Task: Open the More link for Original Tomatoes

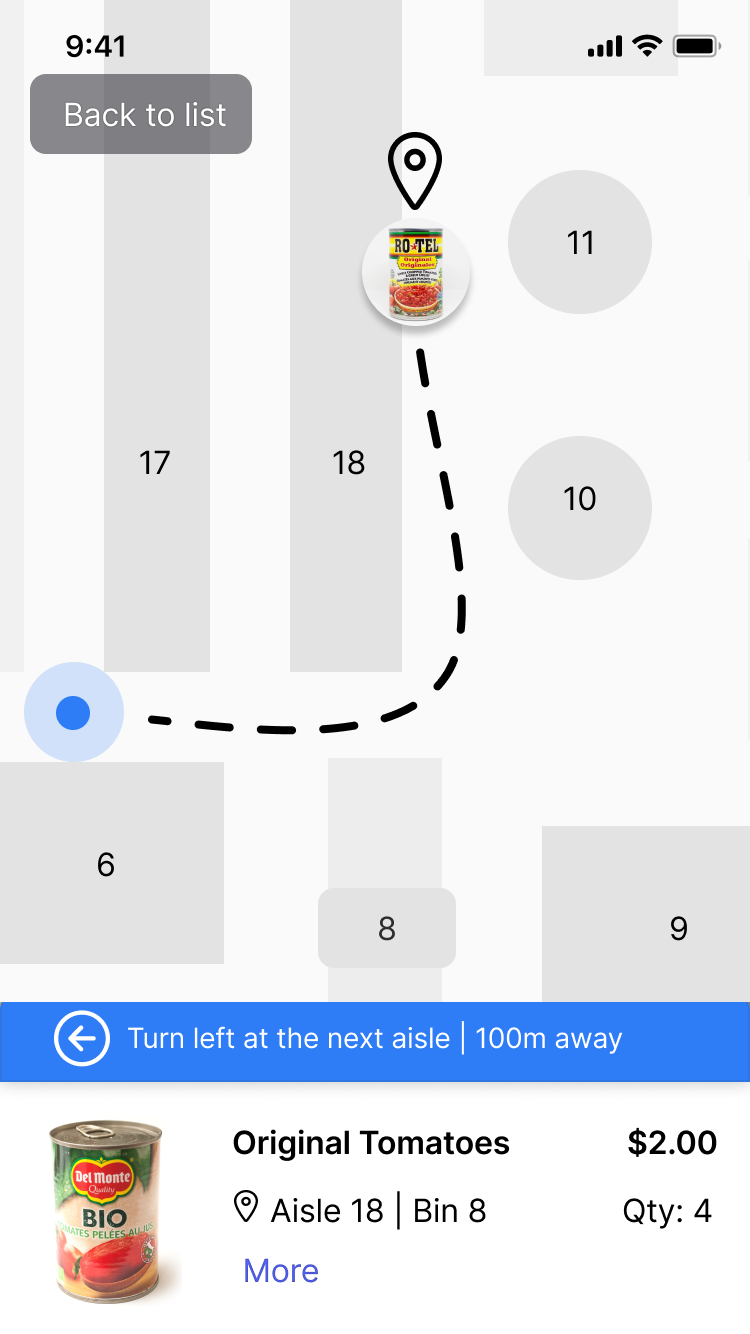Action: click(x=281, y=1271)
